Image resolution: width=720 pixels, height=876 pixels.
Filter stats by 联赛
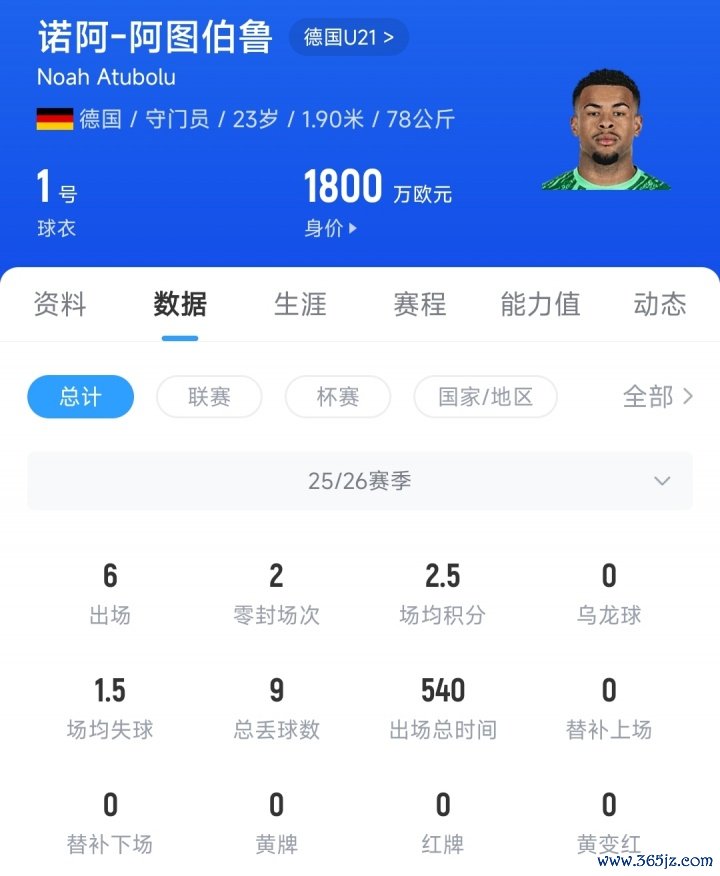[209, 397]
